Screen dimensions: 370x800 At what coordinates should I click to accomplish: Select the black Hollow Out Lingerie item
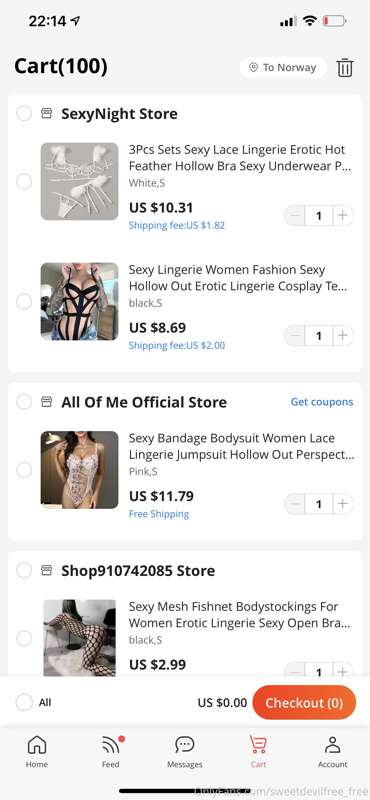pos(24,301)
